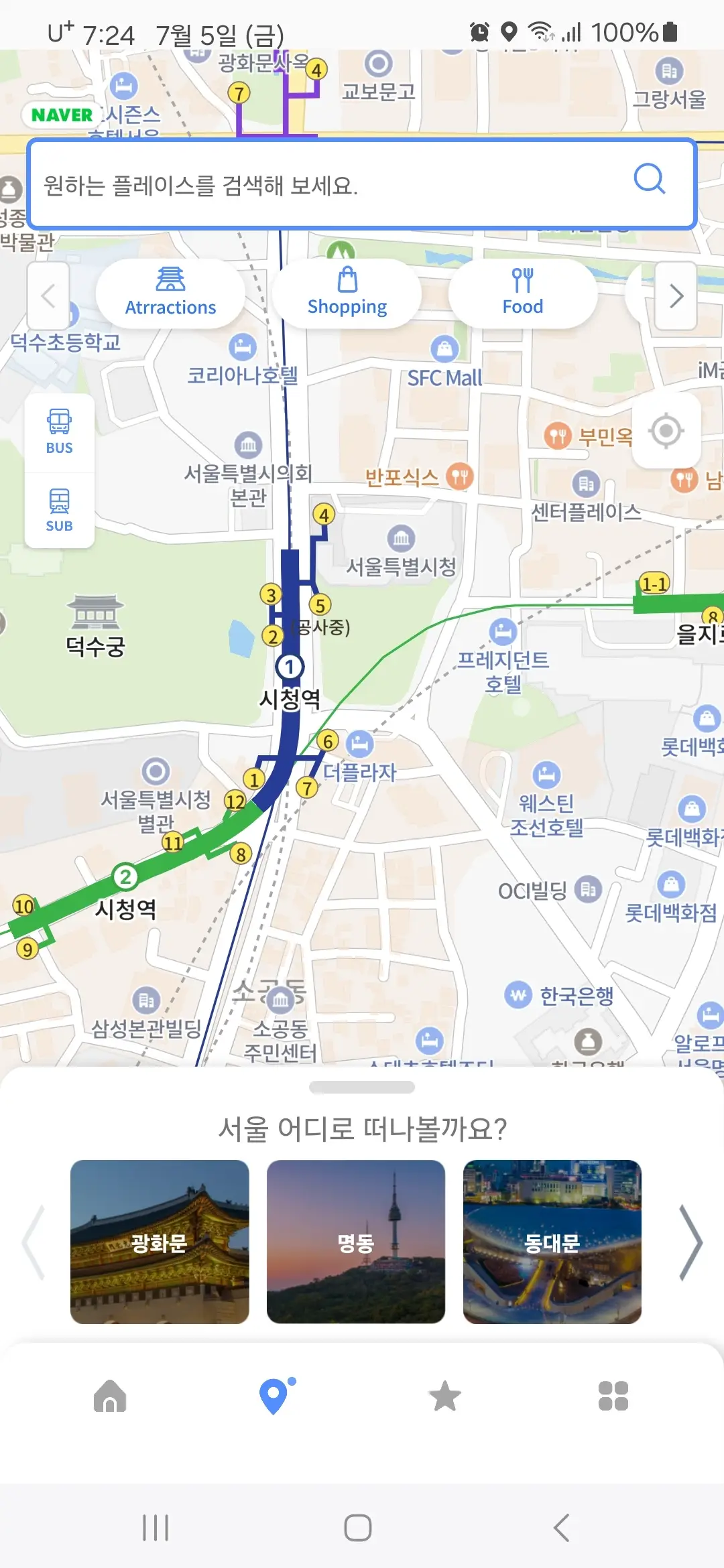
Task: Select the Attractions category chip
Action: pyautogui.click(x=170, y=293)
